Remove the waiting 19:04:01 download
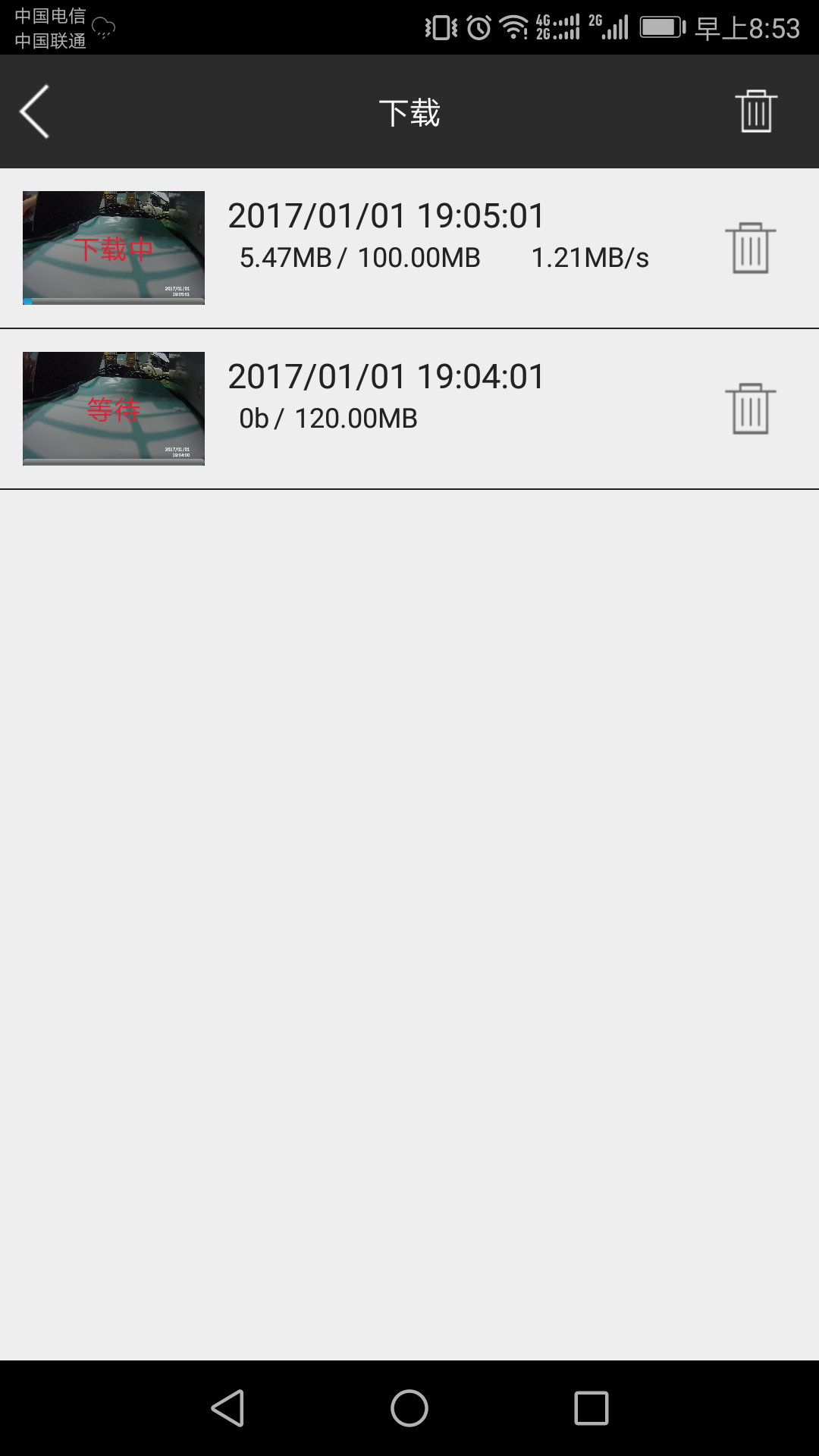This screenshot has height=1456, width=819. tap(750, 409)
